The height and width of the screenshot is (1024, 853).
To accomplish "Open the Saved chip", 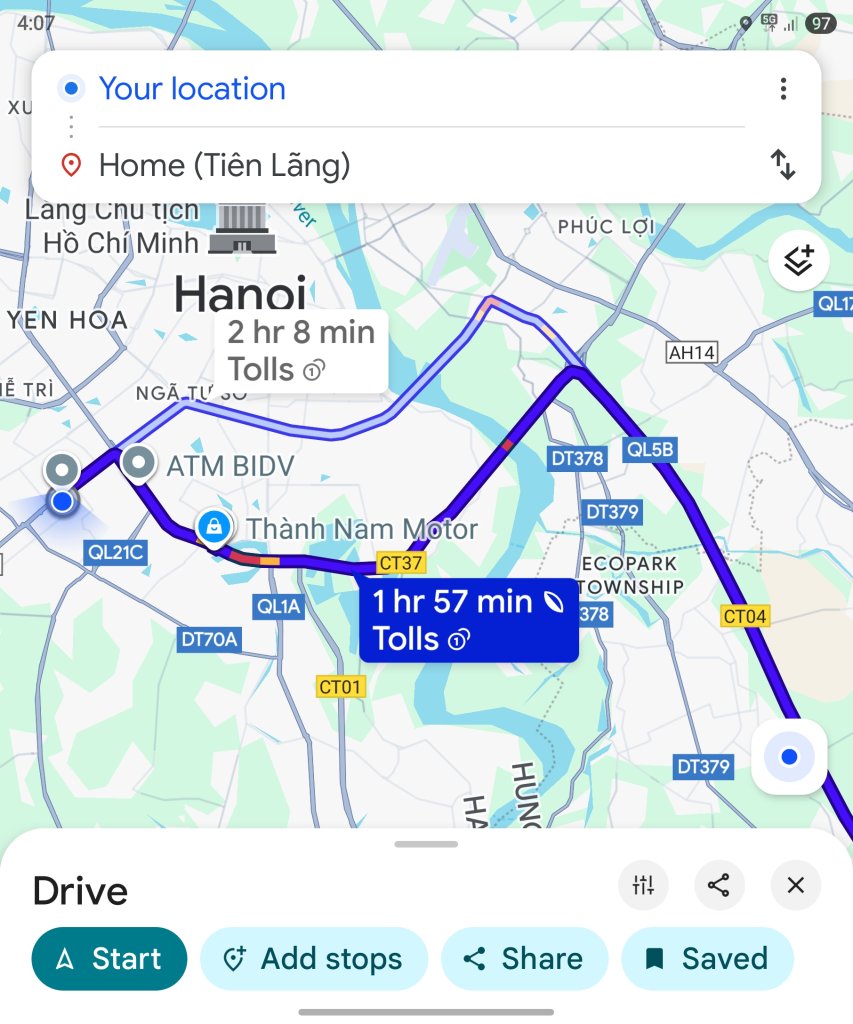I will [707, 959].
